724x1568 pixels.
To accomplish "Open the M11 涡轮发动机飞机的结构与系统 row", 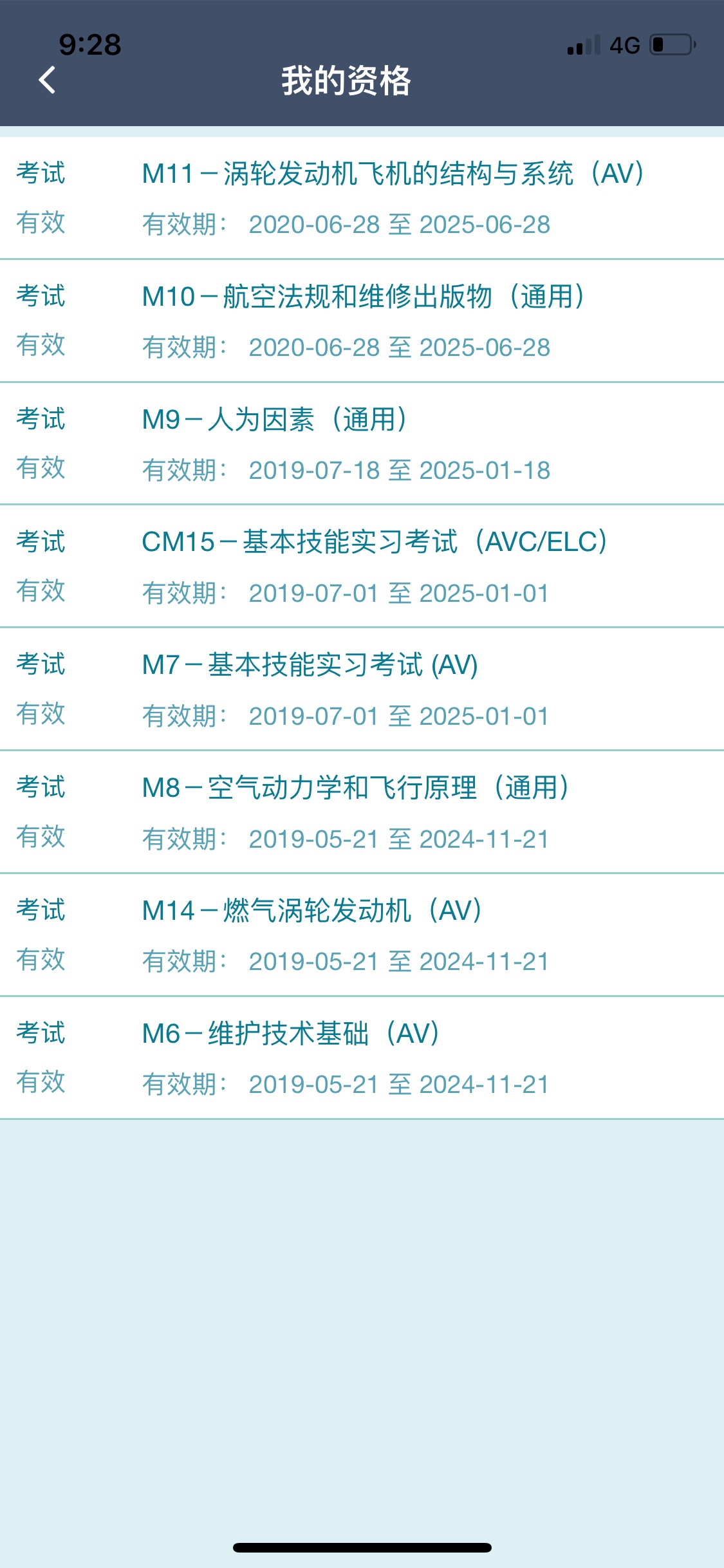I will click(x=362, y=198).
